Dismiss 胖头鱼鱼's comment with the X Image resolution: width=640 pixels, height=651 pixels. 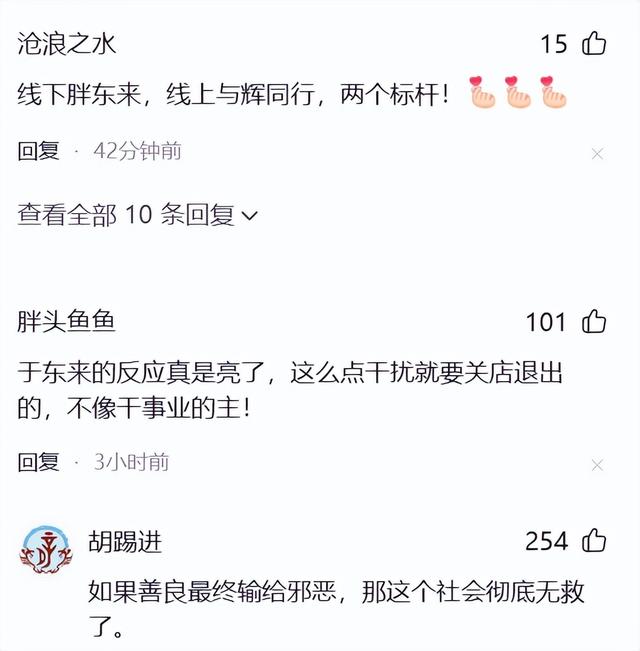coord(597,465)
